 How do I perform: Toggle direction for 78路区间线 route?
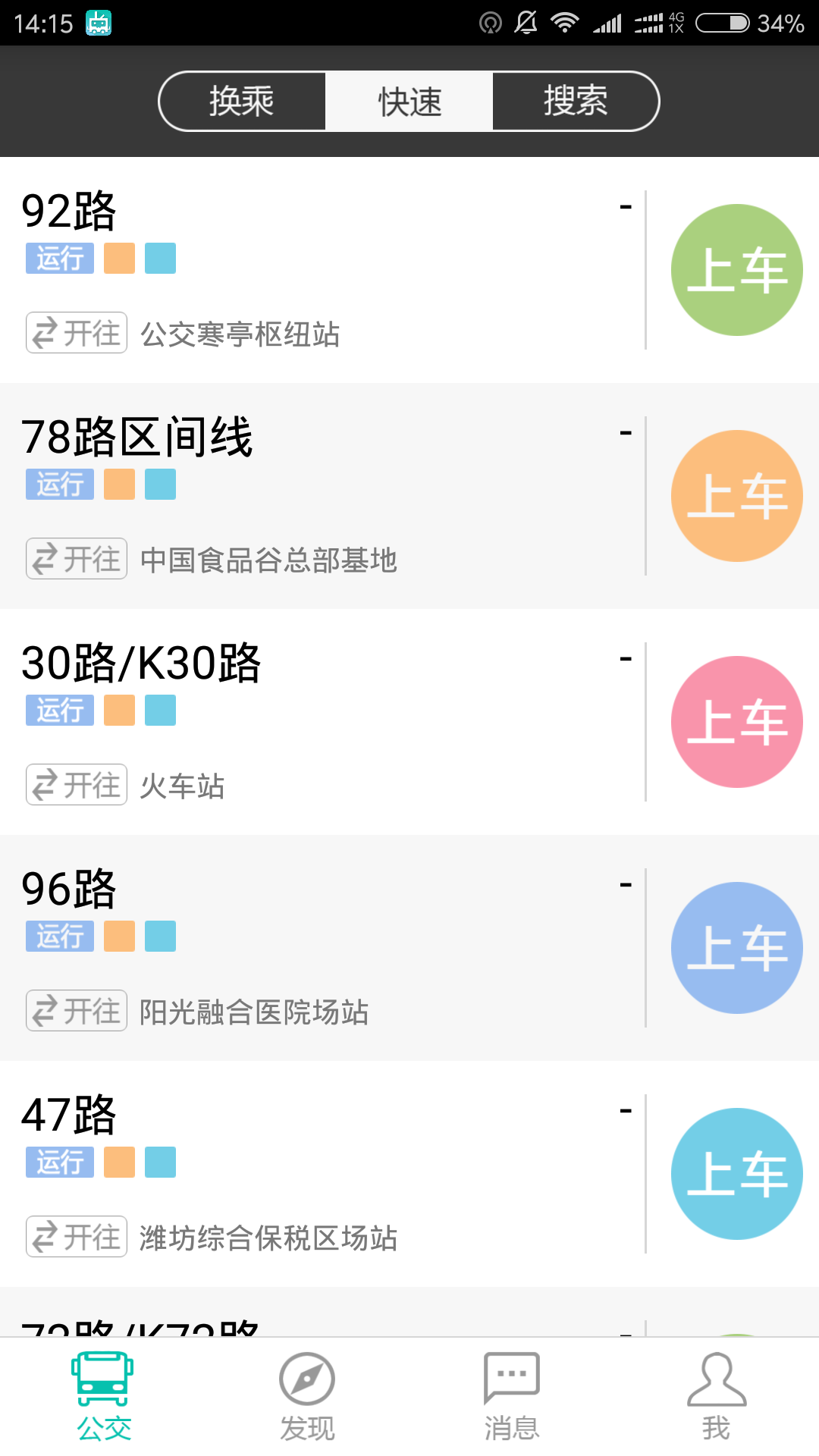point(76,559)
